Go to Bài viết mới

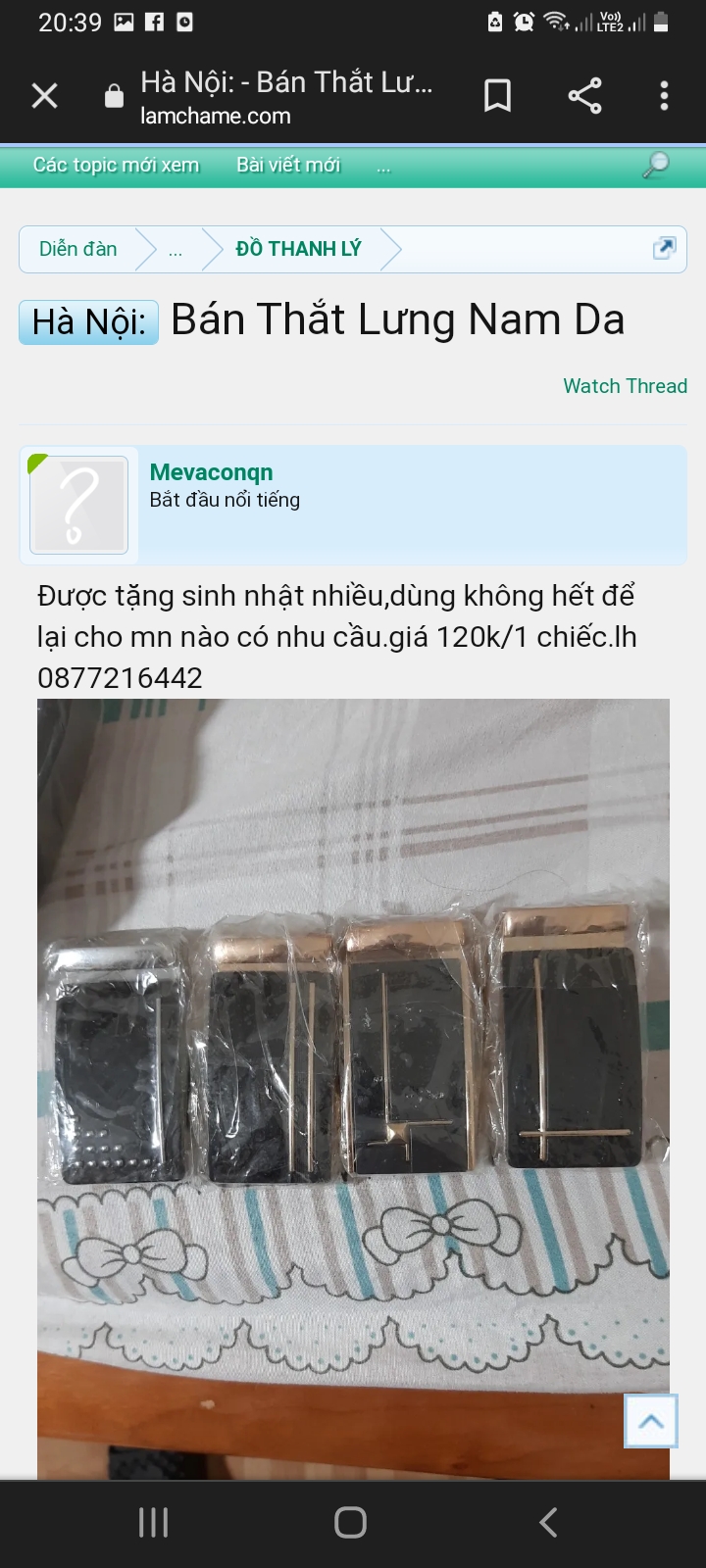[287, 165]
